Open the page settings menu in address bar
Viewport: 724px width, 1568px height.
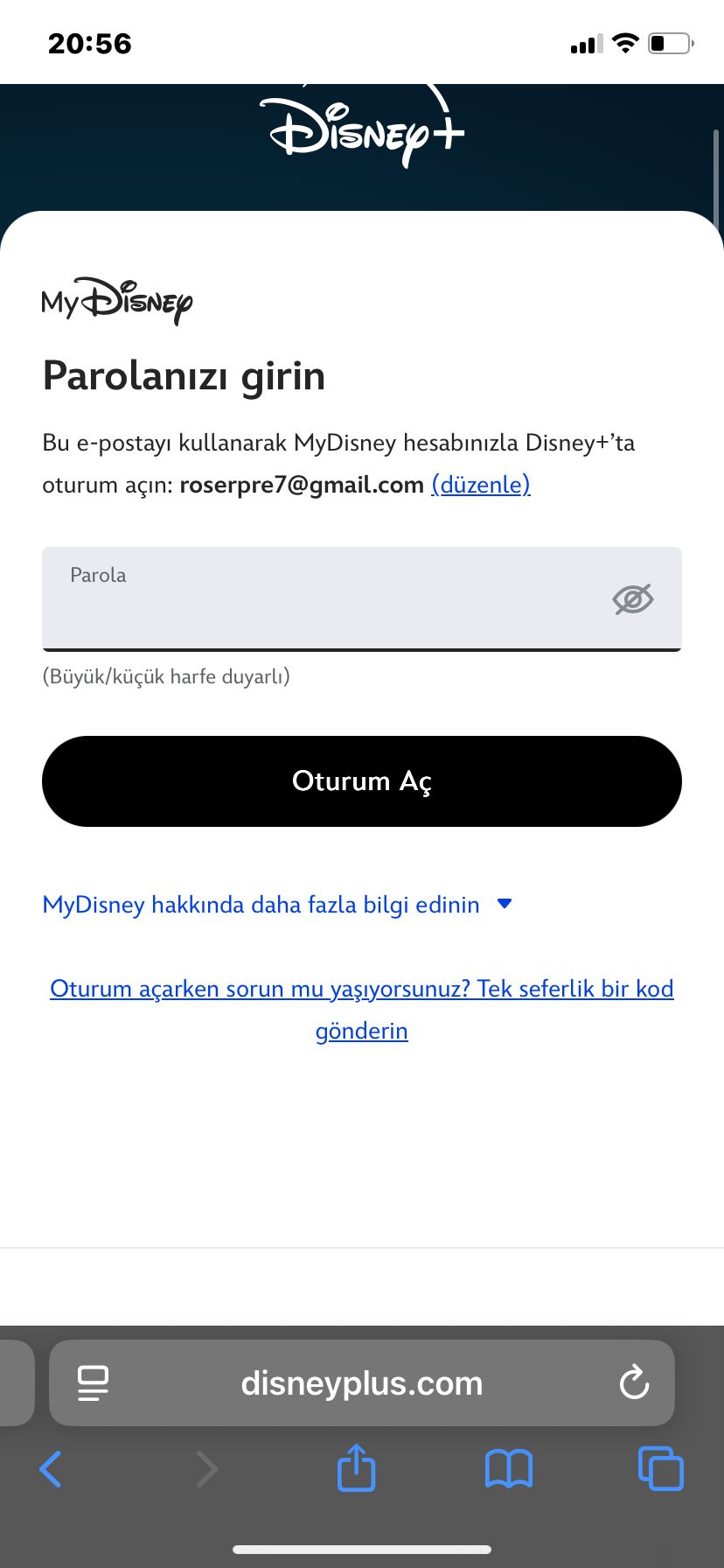(93, 1383)
